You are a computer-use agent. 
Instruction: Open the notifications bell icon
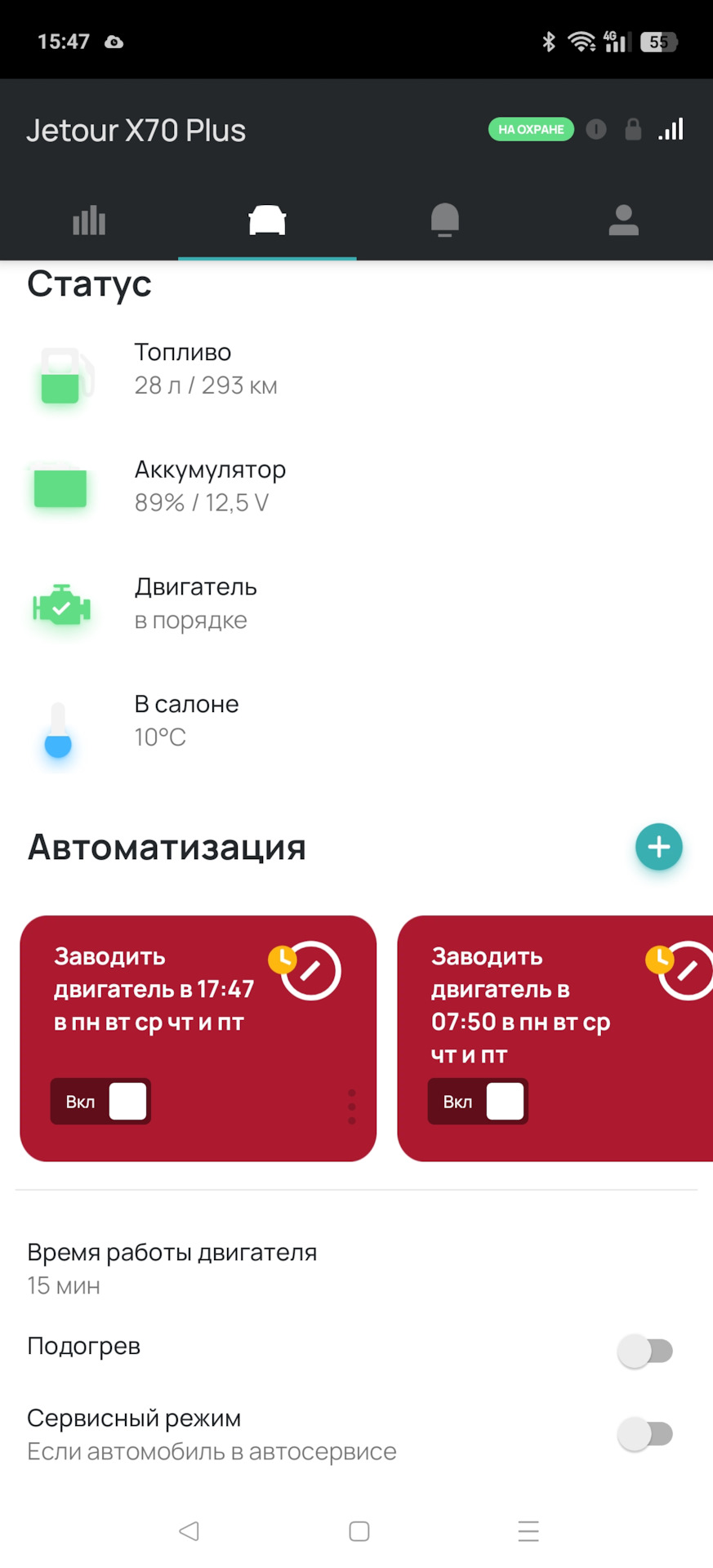[445, 220]
